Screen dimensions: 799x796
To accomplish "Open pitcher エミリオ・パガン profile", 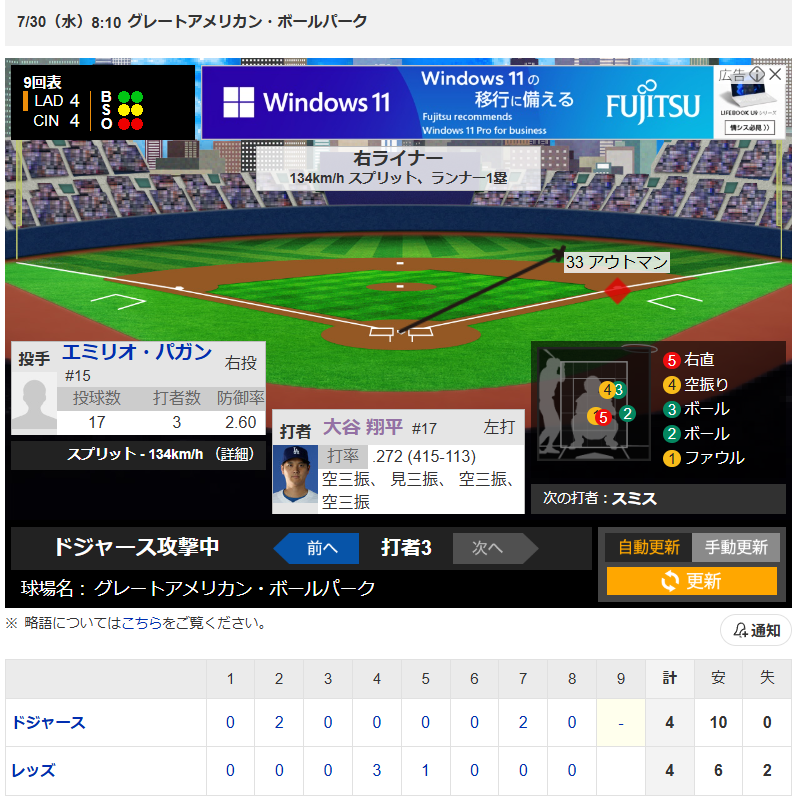I will [137, 352].
